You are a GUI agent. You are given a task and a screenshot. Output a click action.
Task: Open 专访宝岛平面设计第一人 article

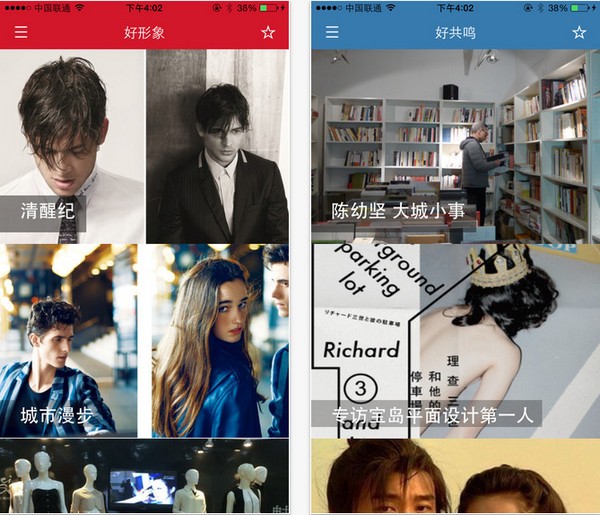click(455, 340)
